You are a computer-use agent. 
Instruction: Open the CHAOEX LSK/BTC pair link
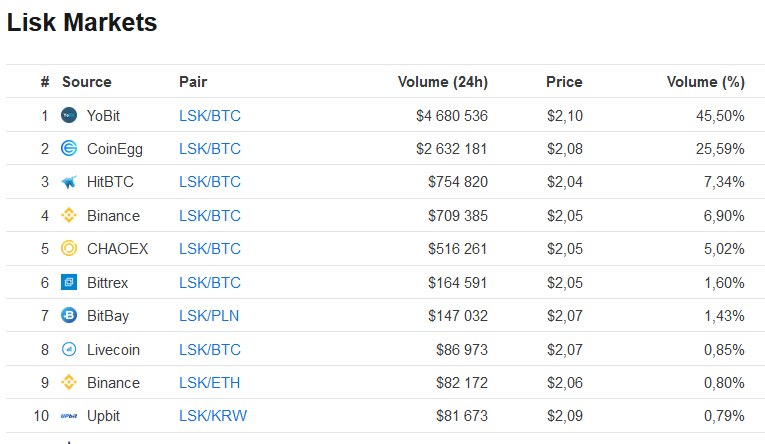click(x=209, y=249)
